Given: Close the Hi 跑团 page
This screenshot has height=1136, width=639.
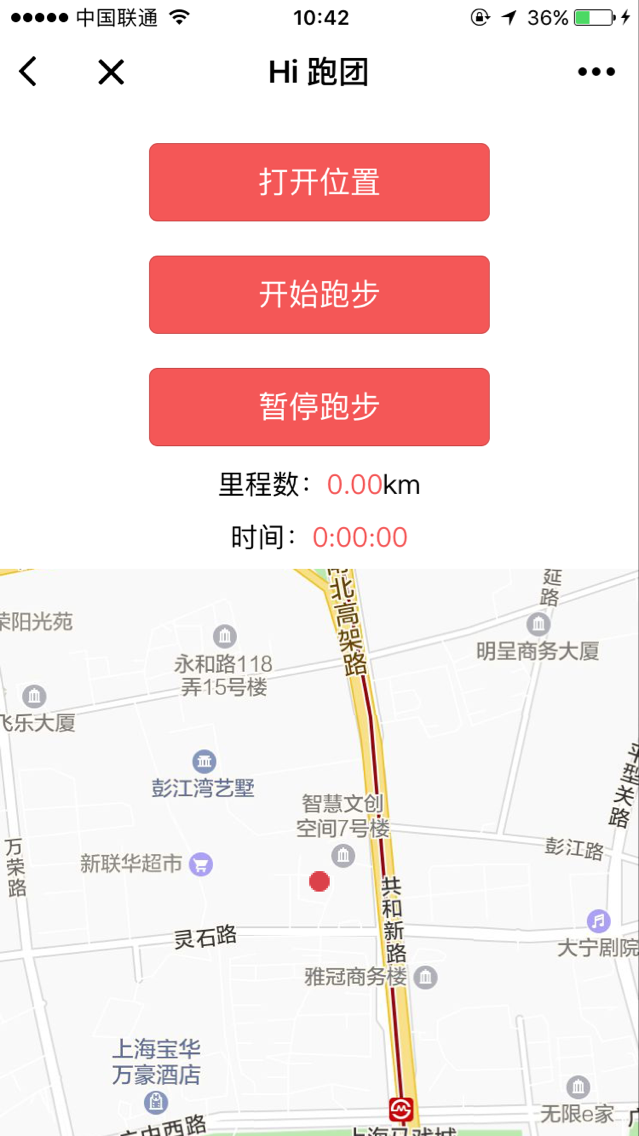Looking at the screenshot, I should point(111,72).
